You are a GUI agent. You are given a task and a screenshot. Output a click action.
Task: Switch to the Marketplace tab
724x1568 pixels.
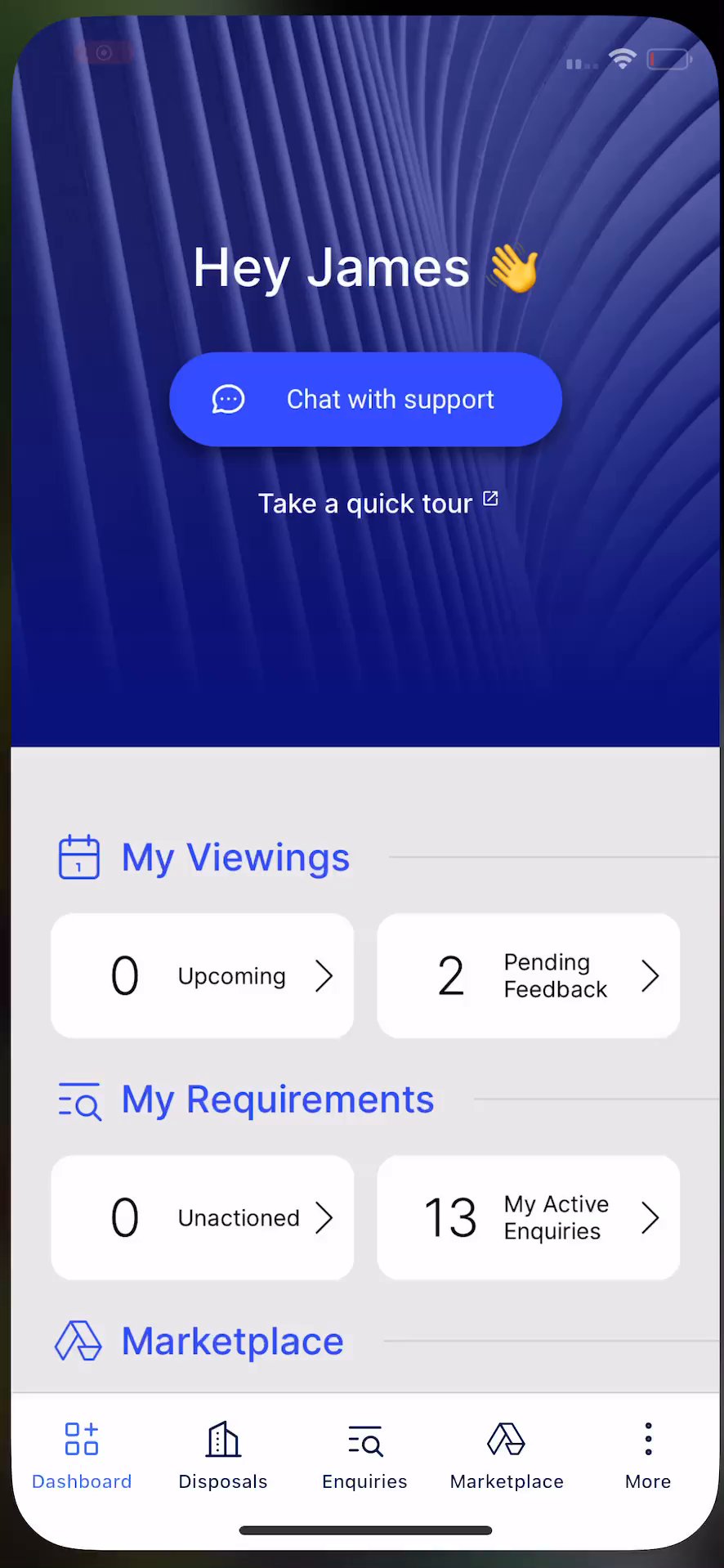[507, 1457]
